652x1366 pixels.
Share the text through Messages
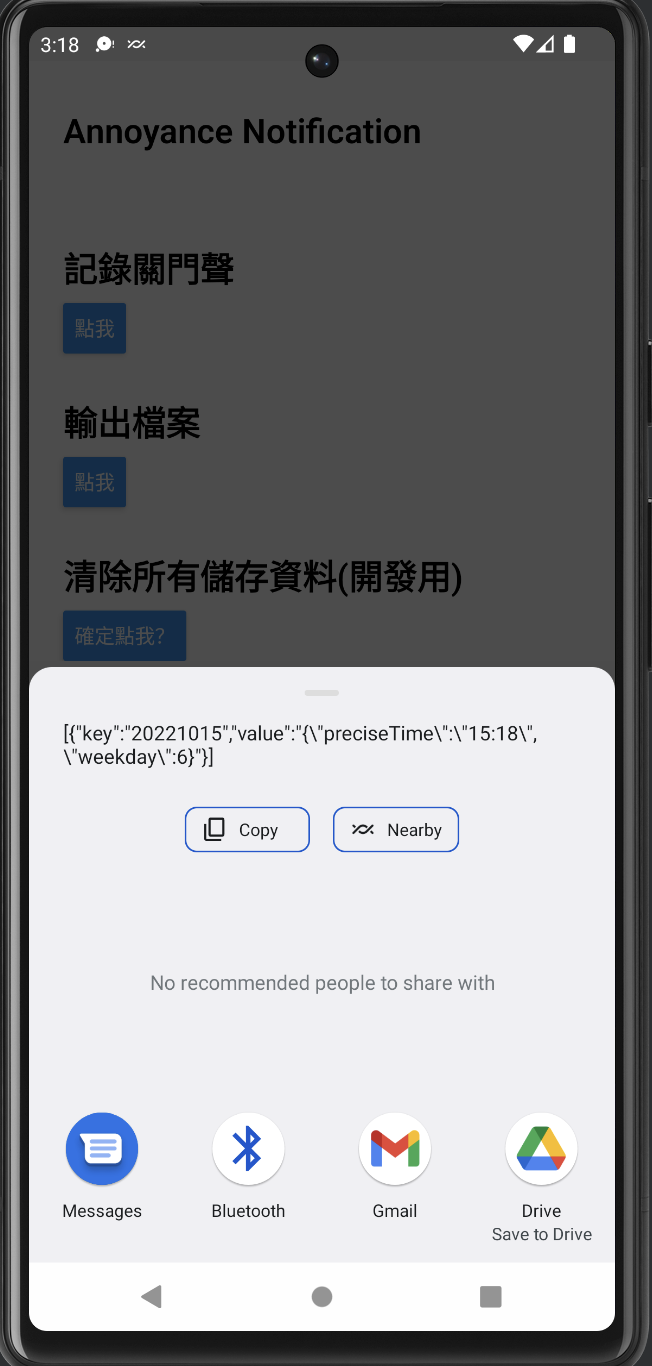click(x=102, y=1149)
